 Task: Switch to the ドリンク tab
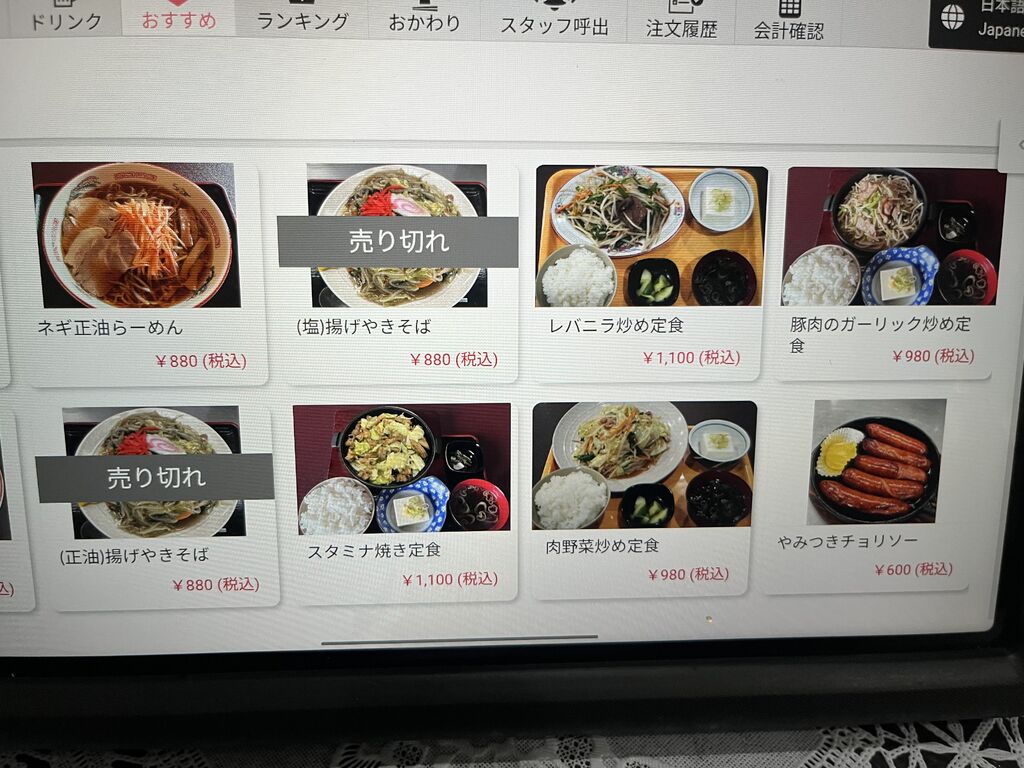click(65, 17)
